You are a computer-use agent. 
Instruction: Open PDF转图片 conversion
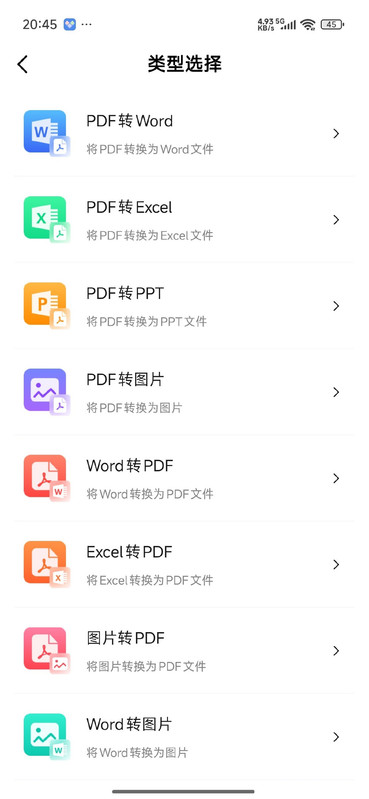point(184,392)
